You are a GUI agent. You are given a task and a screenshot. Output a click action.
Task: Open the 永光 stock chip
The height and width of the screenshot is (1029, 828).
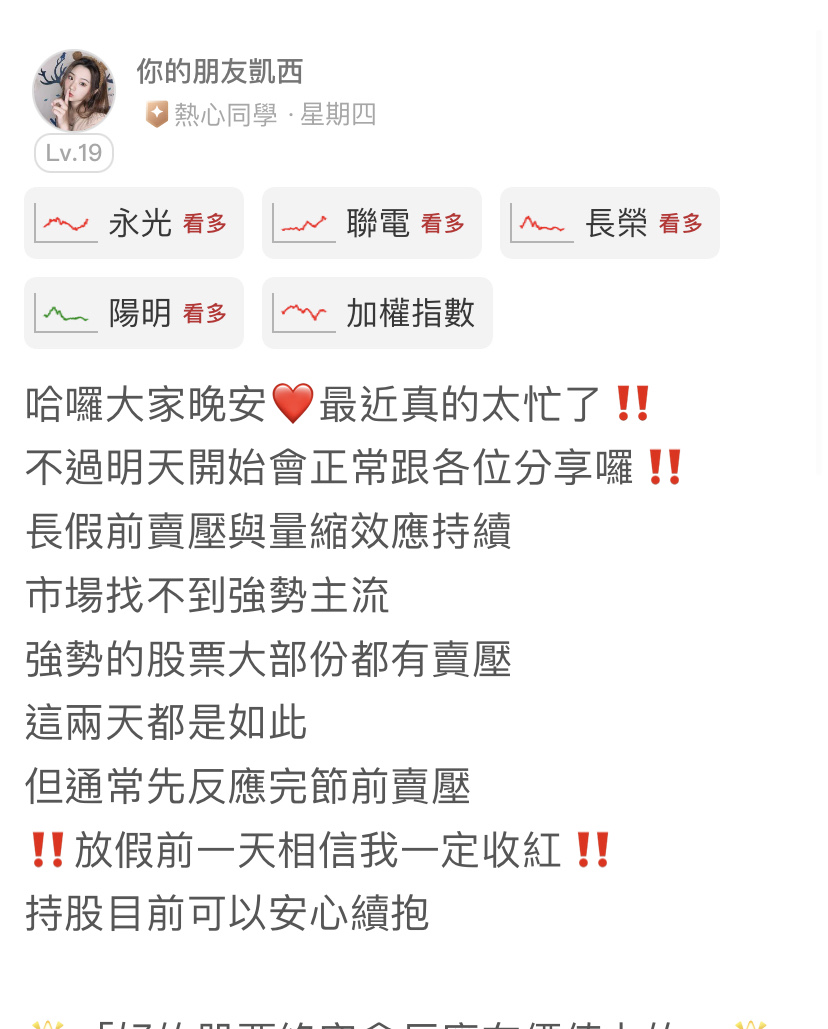coord(134,223)
